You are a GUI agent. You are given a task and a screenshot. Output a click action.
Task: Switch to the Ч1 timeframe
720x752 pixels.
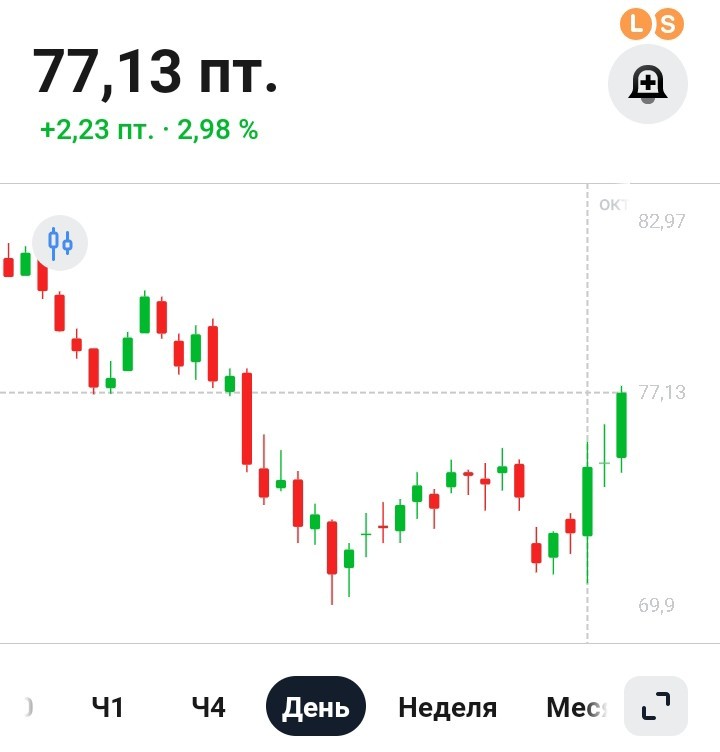click(107, 706)
